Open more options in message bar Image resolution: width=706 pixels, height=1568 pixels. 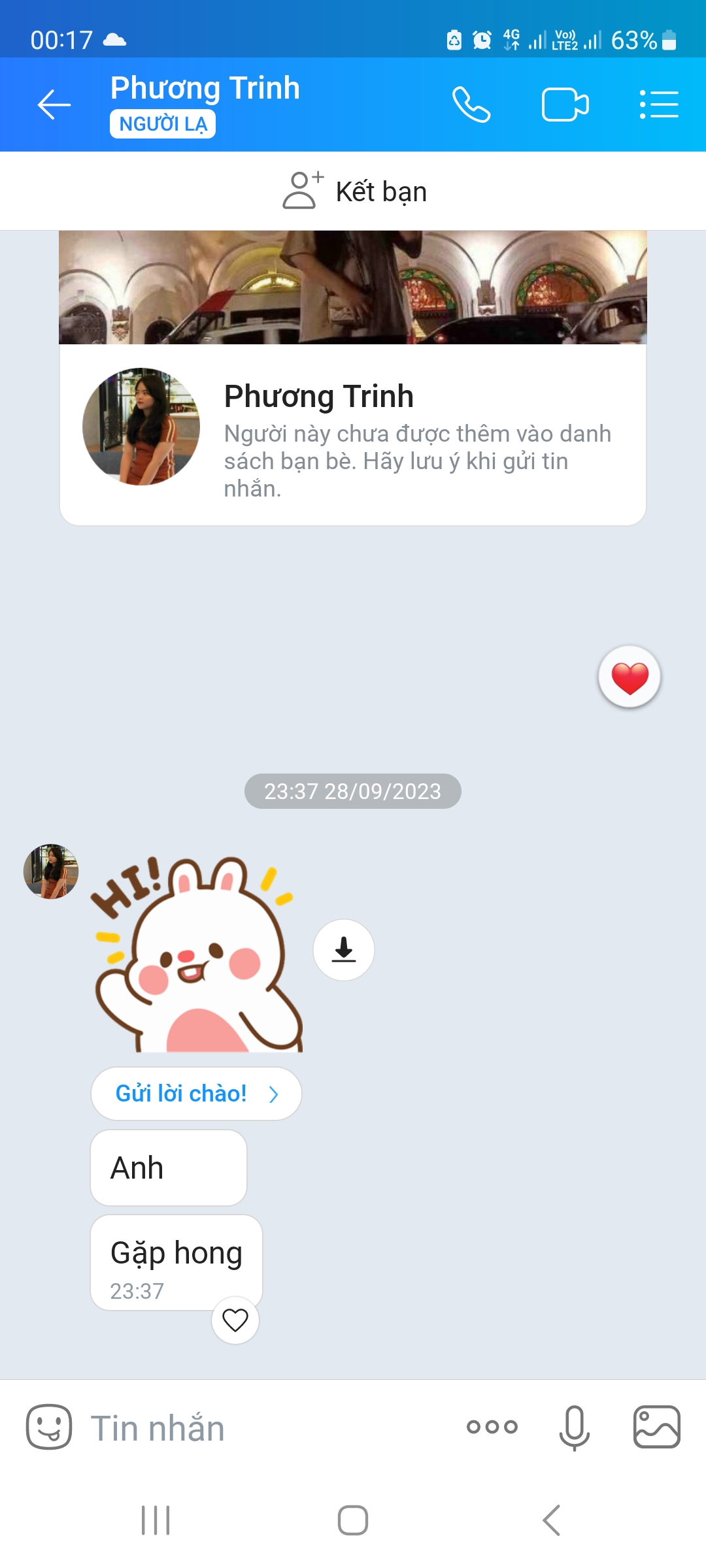(492, 1427)
